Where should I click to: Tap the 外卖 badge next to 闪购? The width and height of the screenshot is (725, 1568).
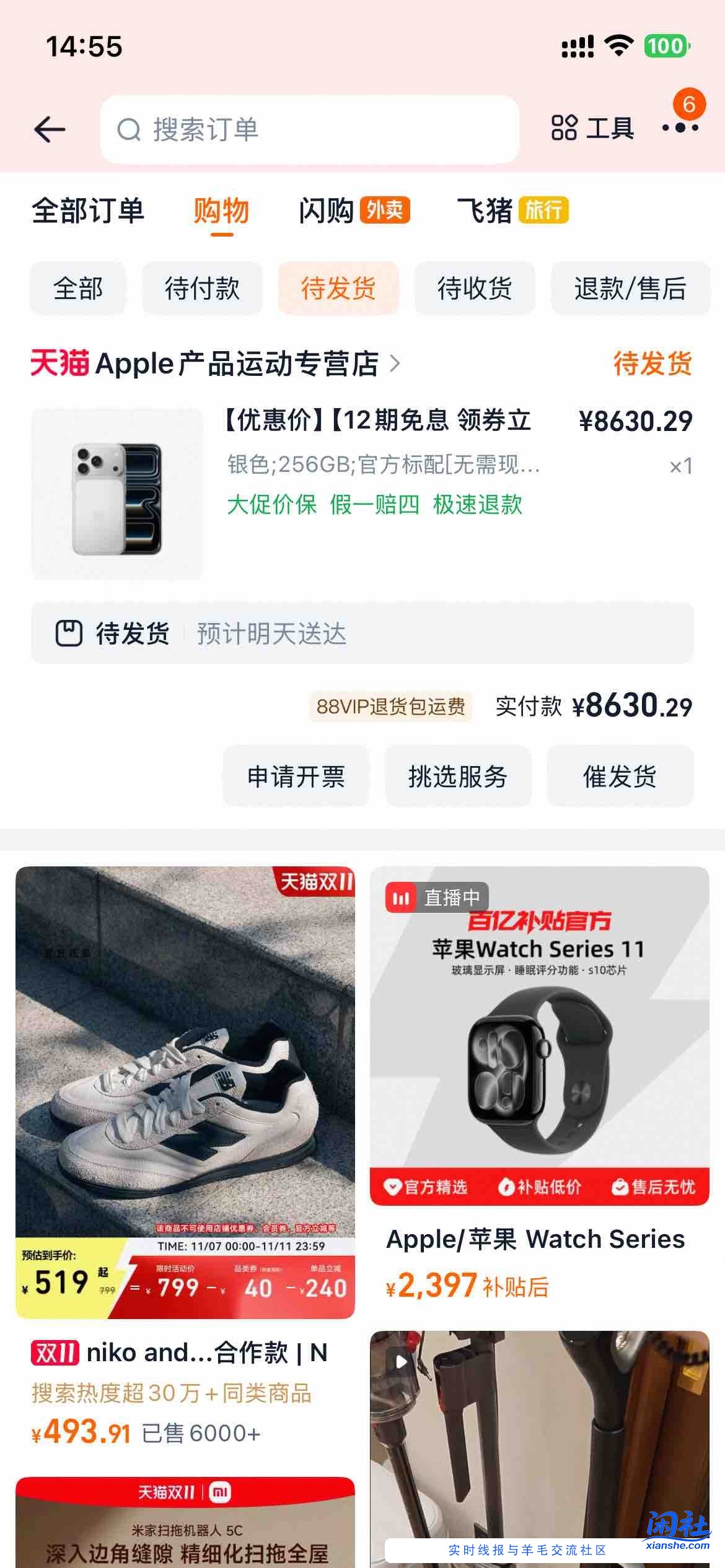(385, 211)
